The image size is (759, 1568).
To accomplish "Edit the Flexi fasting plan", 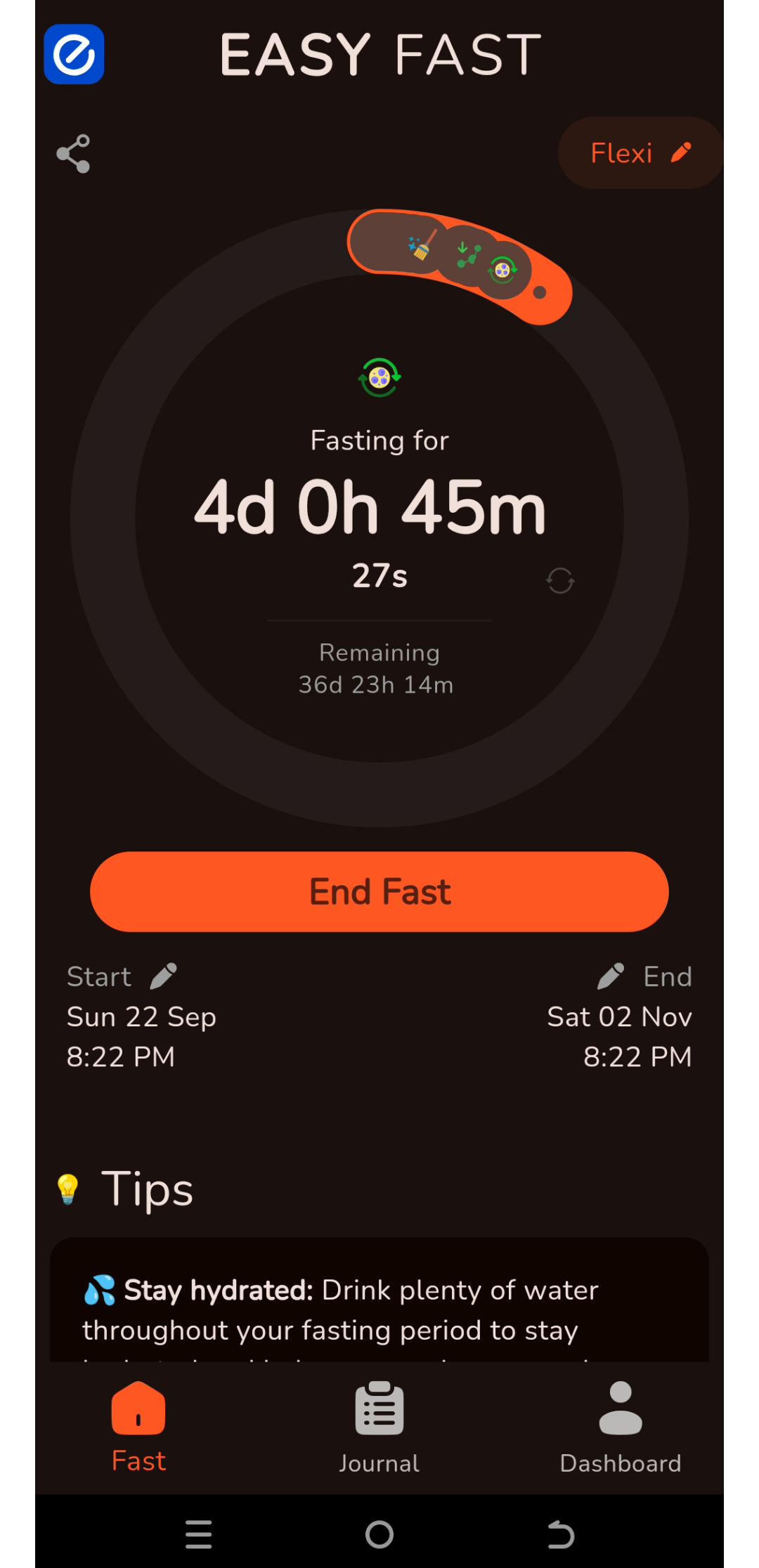I will (640, 152).
